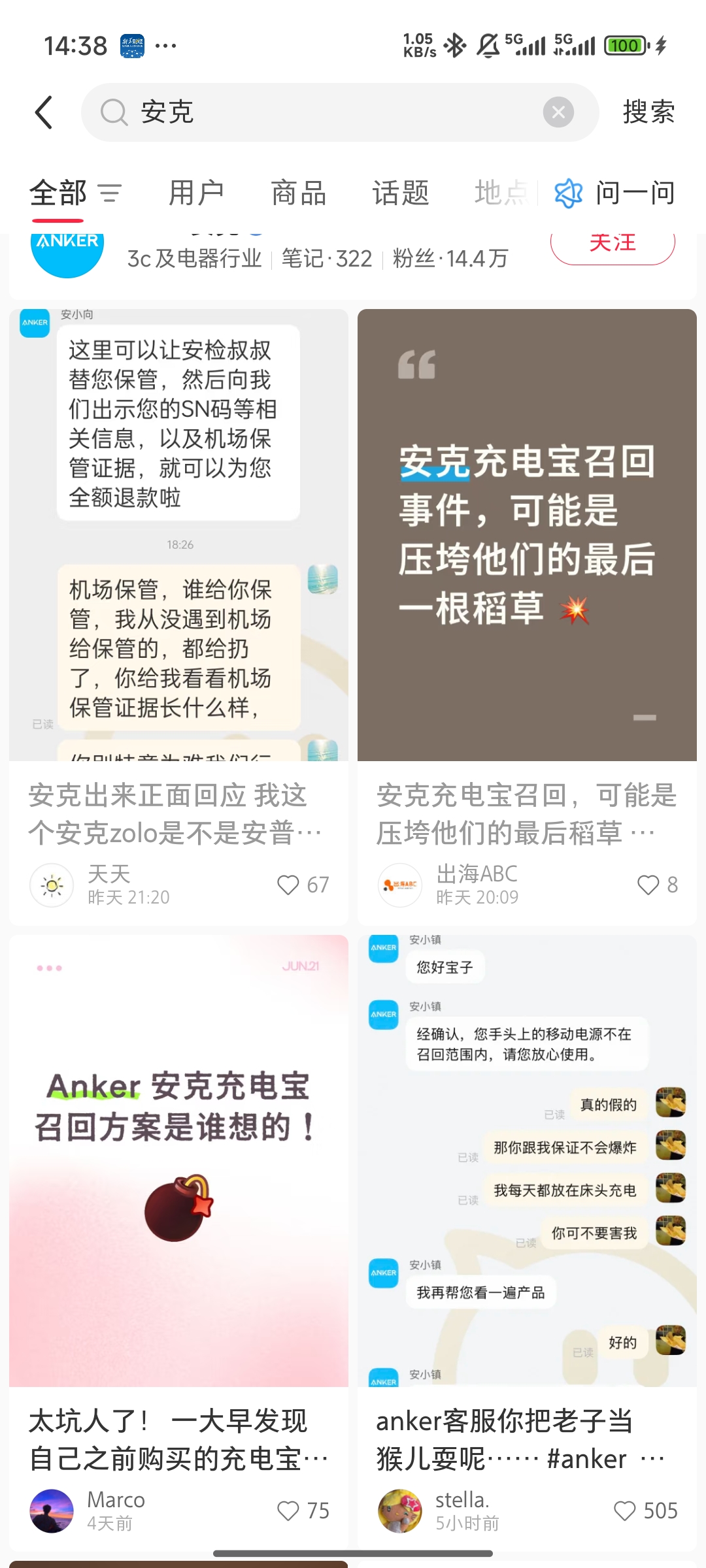Tap the 搜索 button
This screenshot has width=706, height=1568.
click(648, 112)
